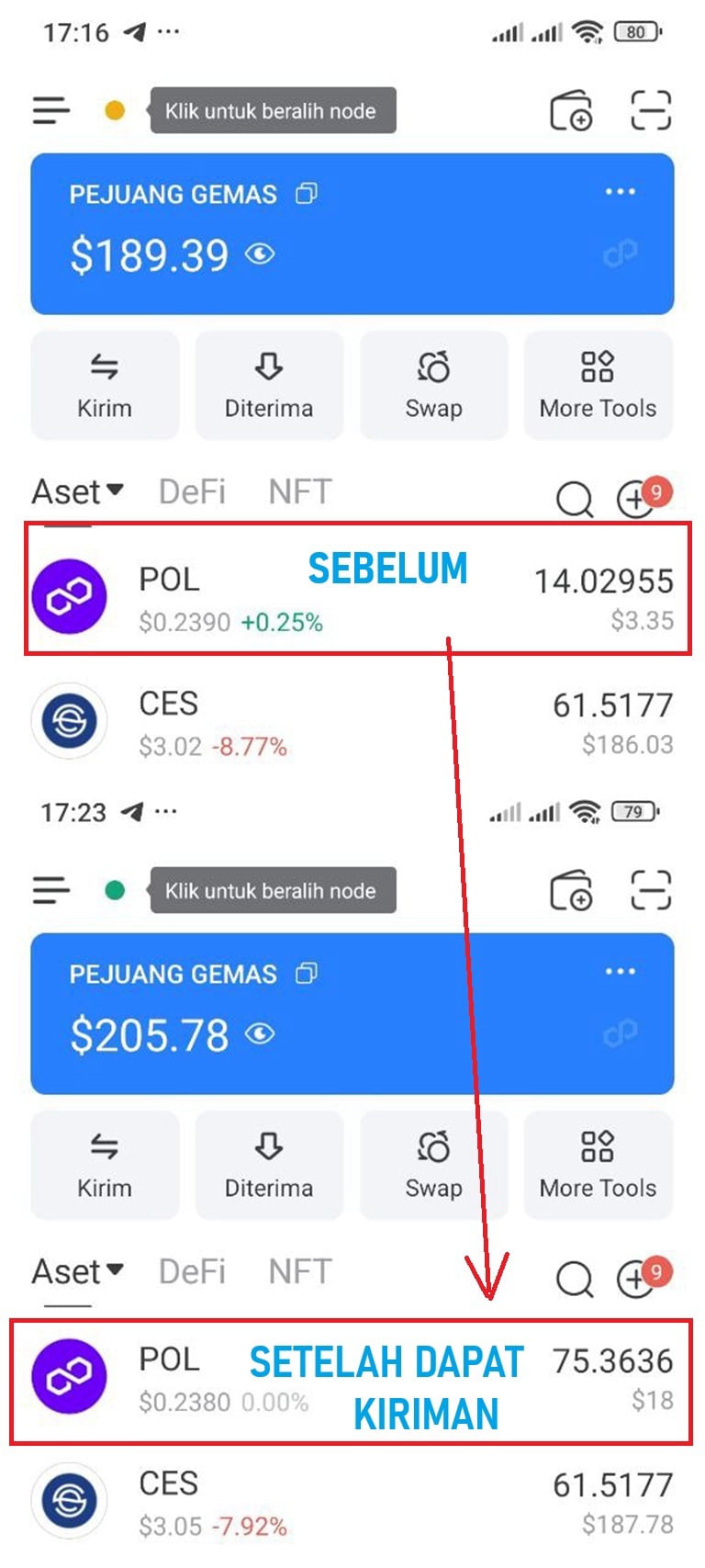Open the QR code scanner
The height and width of the screenshot is (1568, 705).
[x=652, y=110]
